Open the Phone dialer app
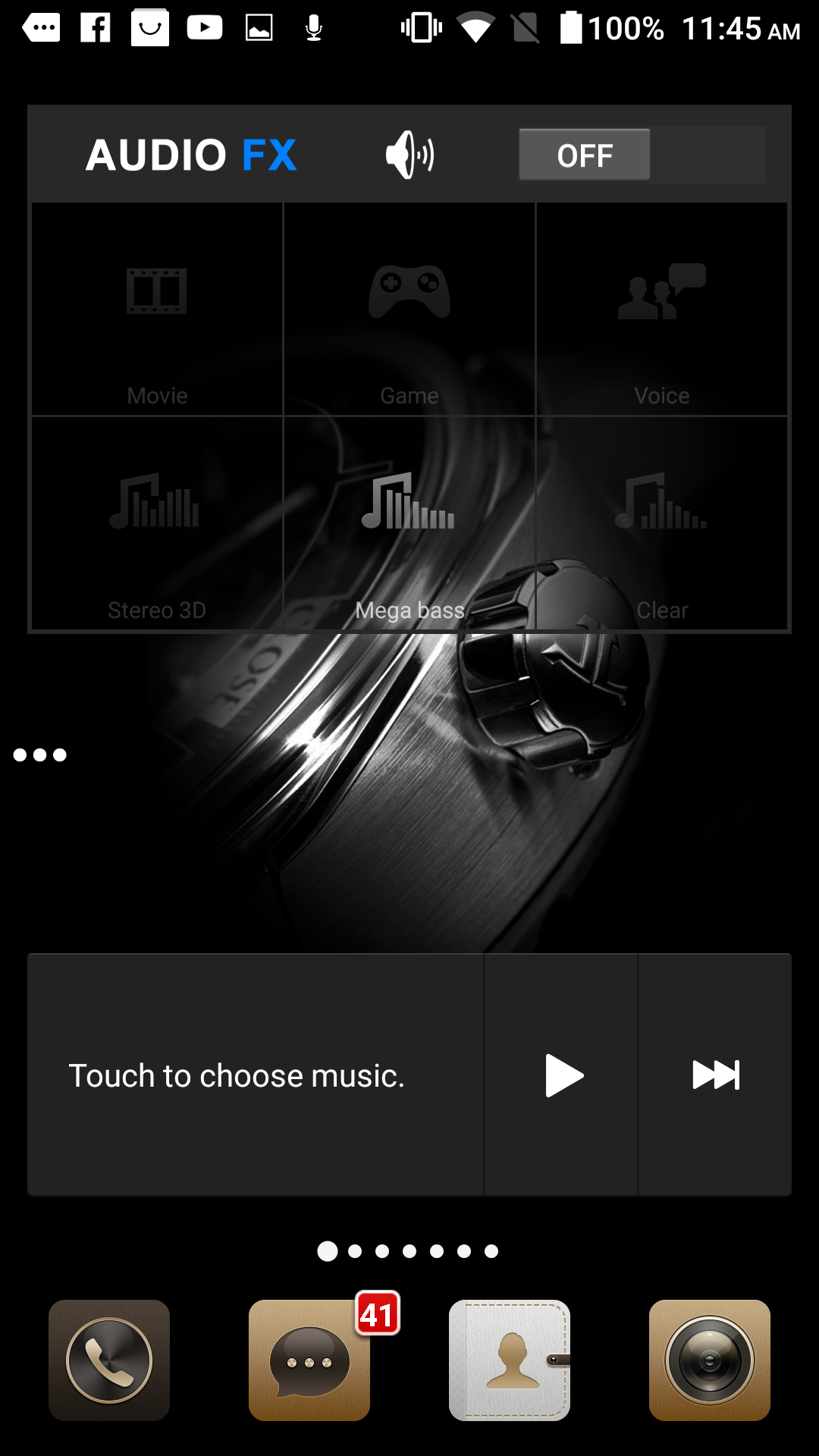The height and width of the screenshot is (1456, 819). click(x=109, y=1360)
